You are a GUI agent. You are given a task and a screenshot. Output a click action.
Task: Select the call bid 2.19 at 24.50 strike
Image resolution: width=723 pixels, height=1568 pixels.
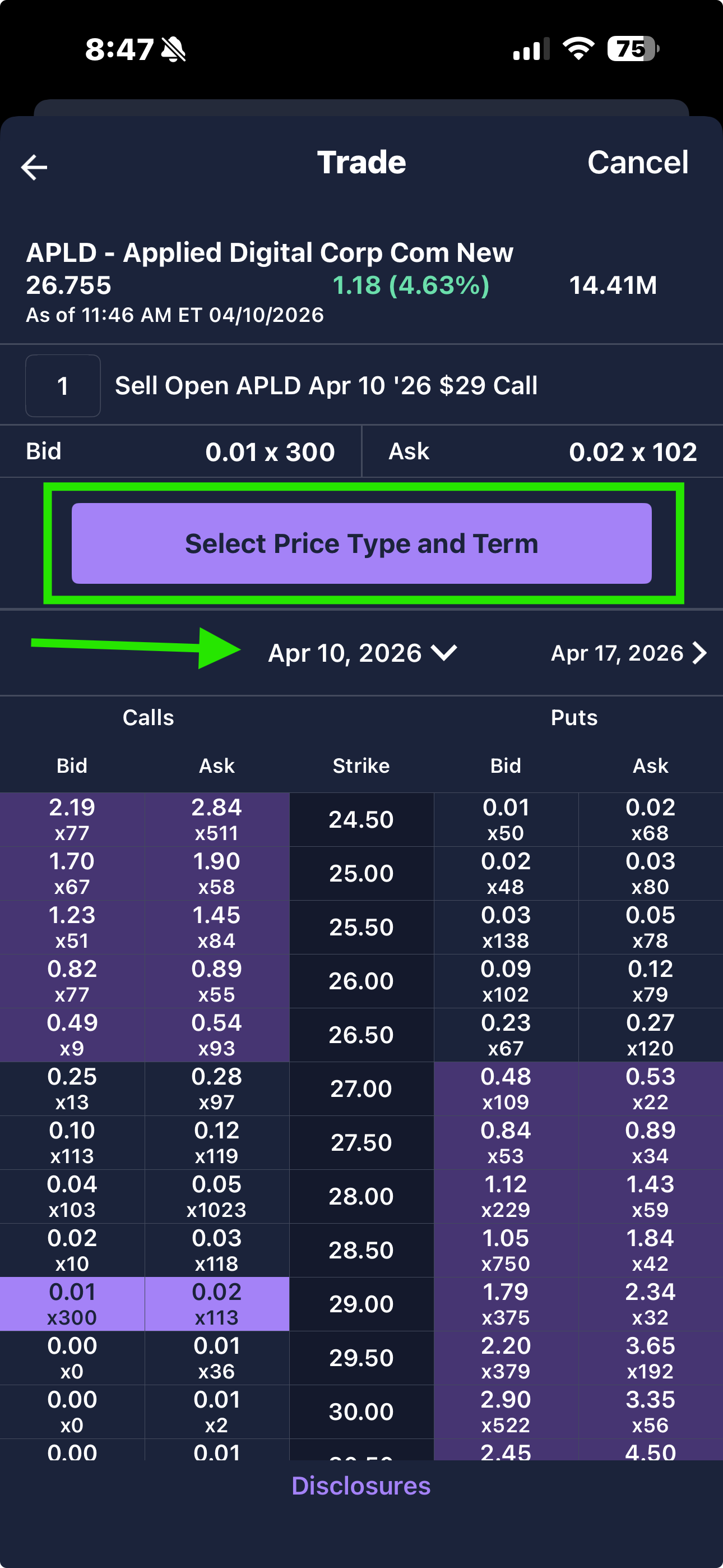click(x=72, y=819)
